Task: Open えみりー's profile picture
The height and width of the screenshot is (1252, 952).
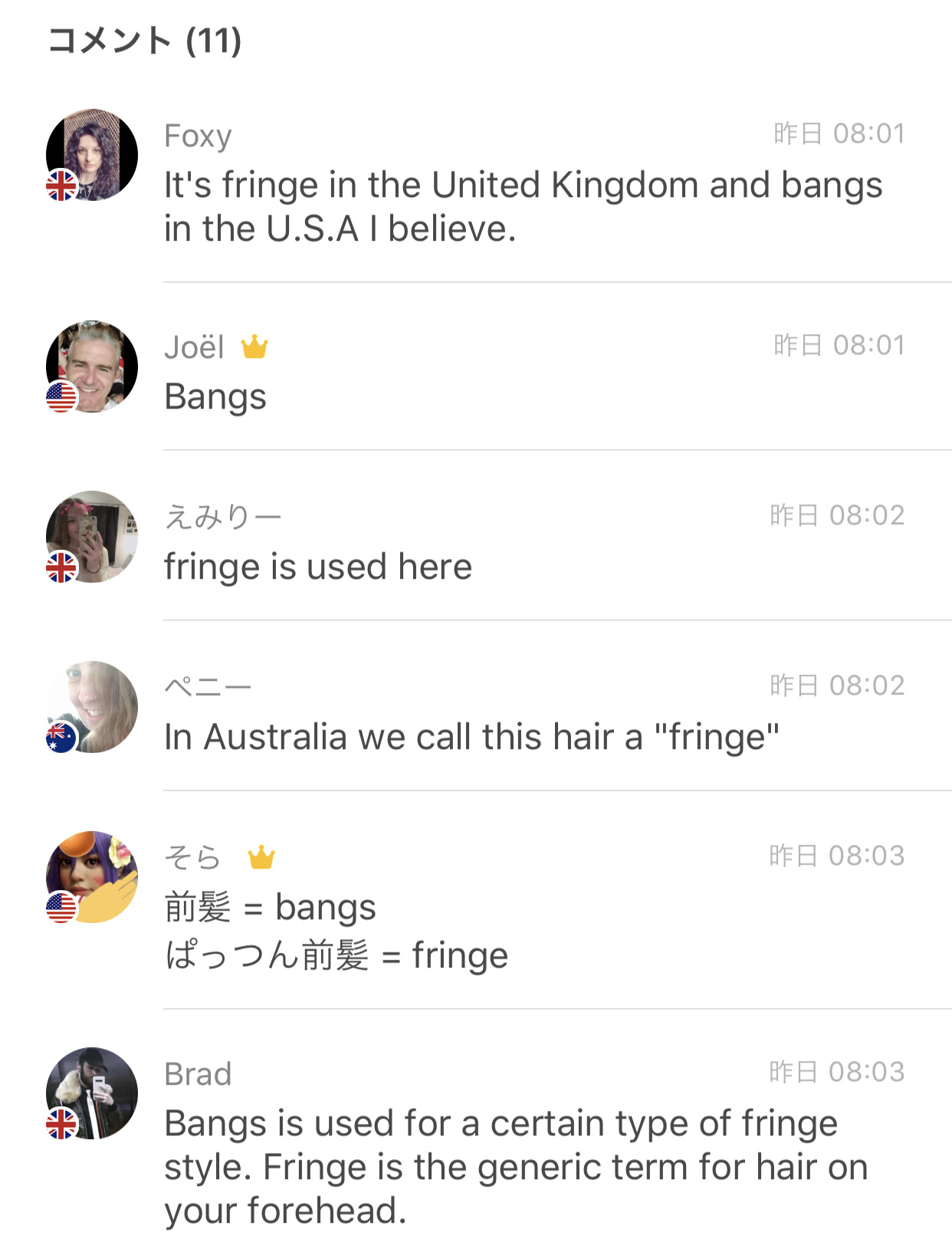Action: (90, 537)
